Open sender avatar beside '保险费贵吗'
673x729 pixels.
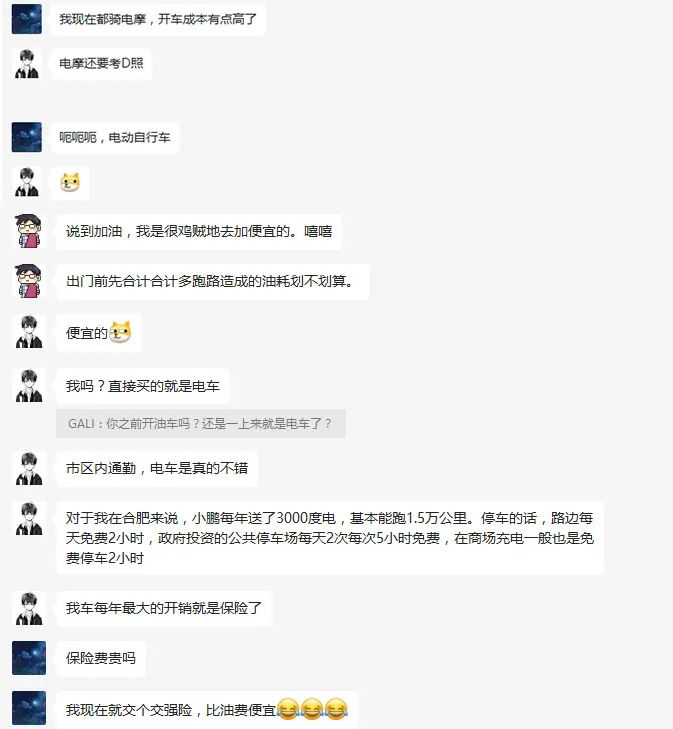27,658
